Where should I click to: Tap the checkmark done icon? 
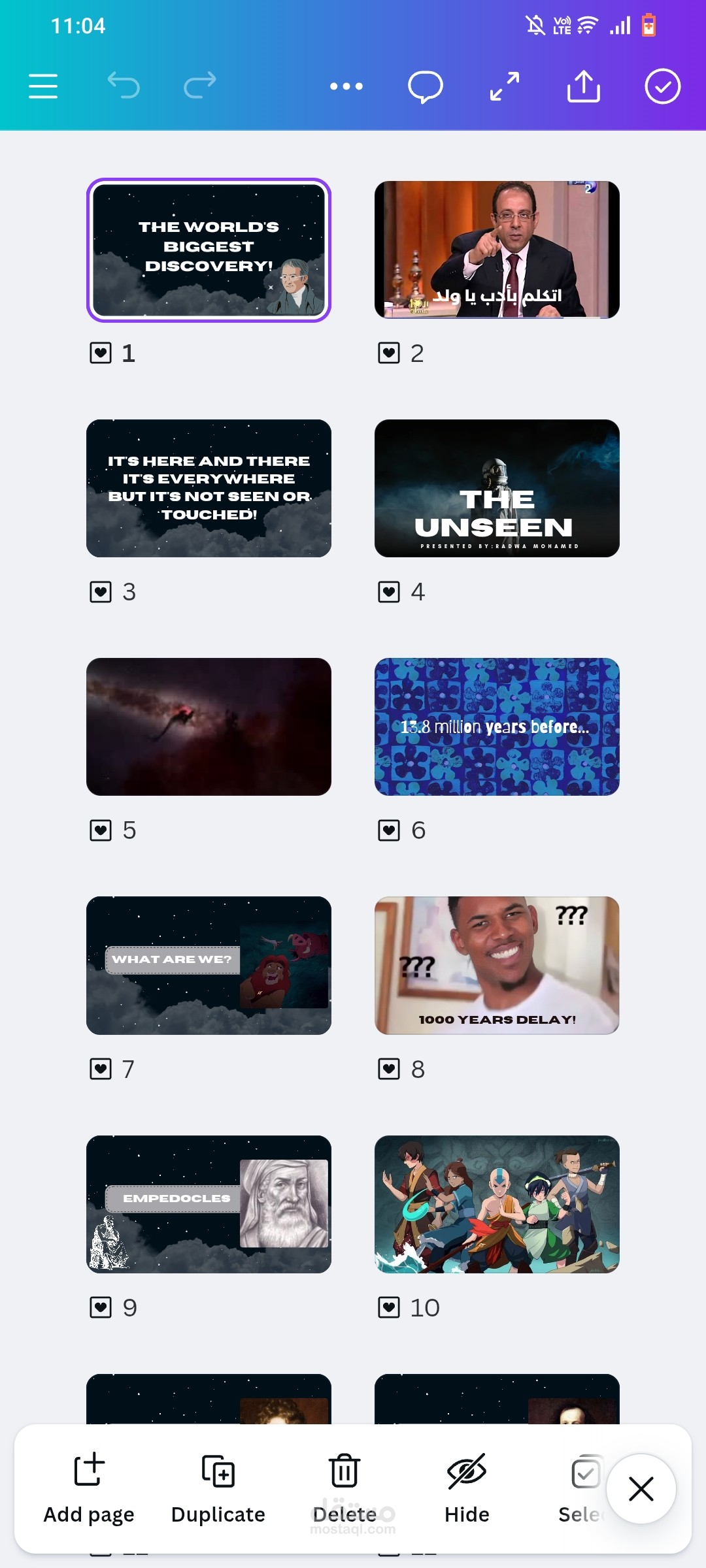(x=662, y=86)
